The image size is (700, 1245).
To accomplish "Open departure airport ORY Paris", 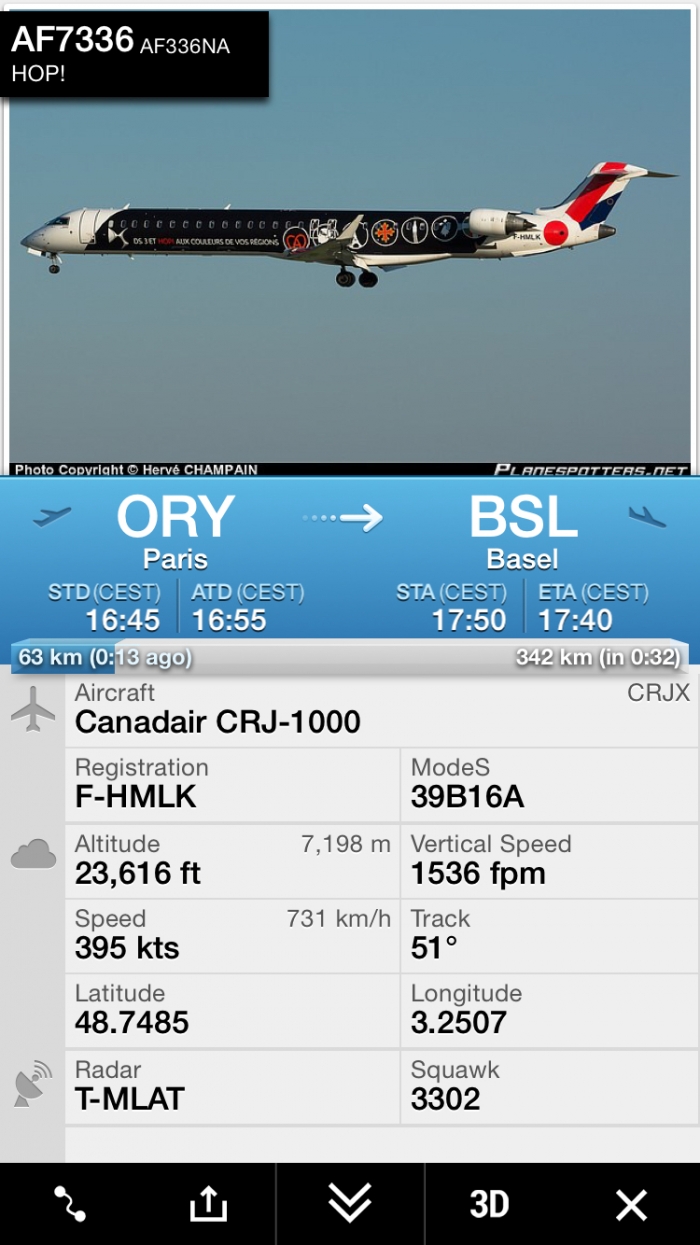I will 175,532.
